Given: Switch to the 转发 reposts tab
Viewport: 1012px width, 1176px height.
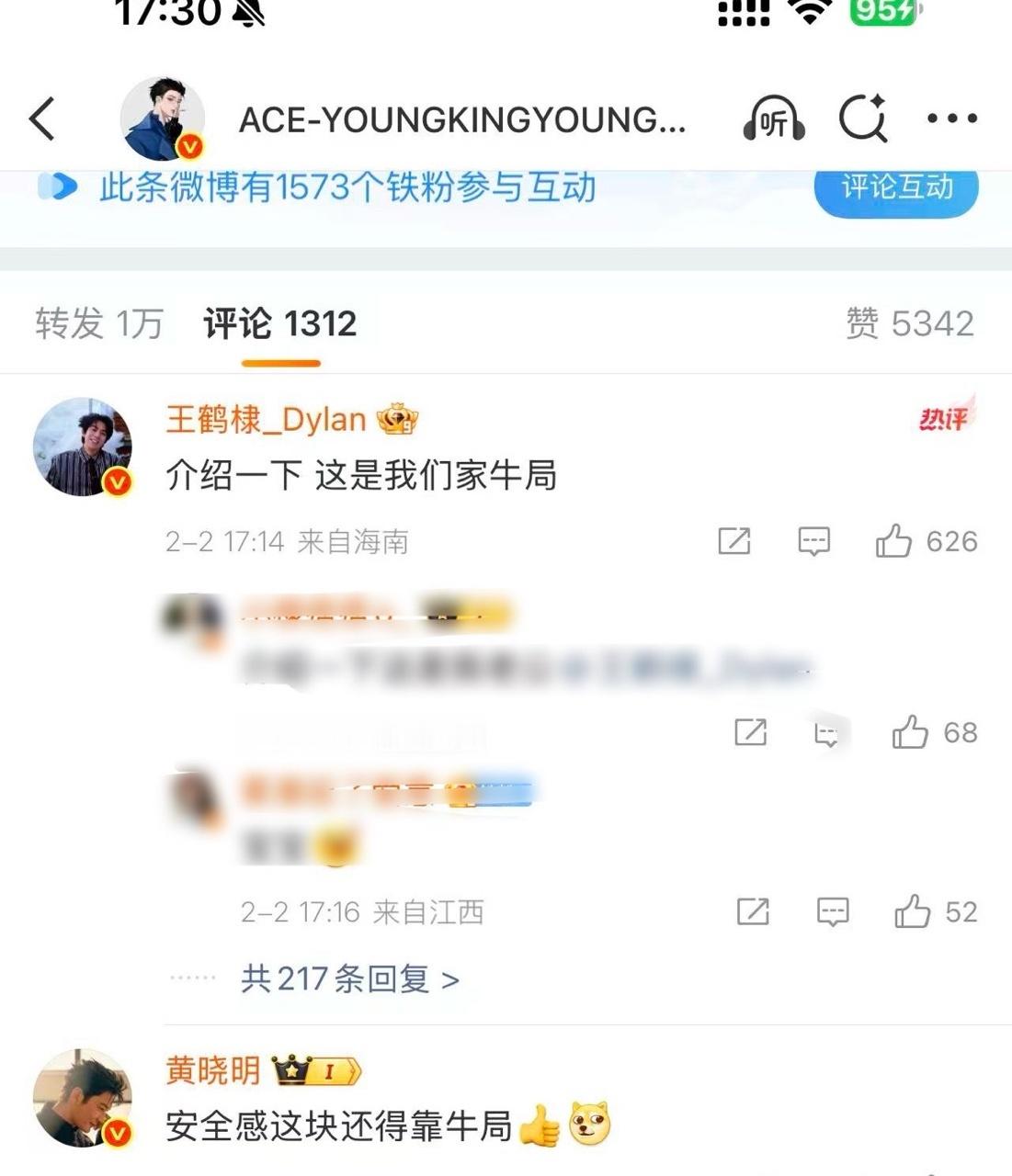Looking at the screenshot, I should point(97,323).
